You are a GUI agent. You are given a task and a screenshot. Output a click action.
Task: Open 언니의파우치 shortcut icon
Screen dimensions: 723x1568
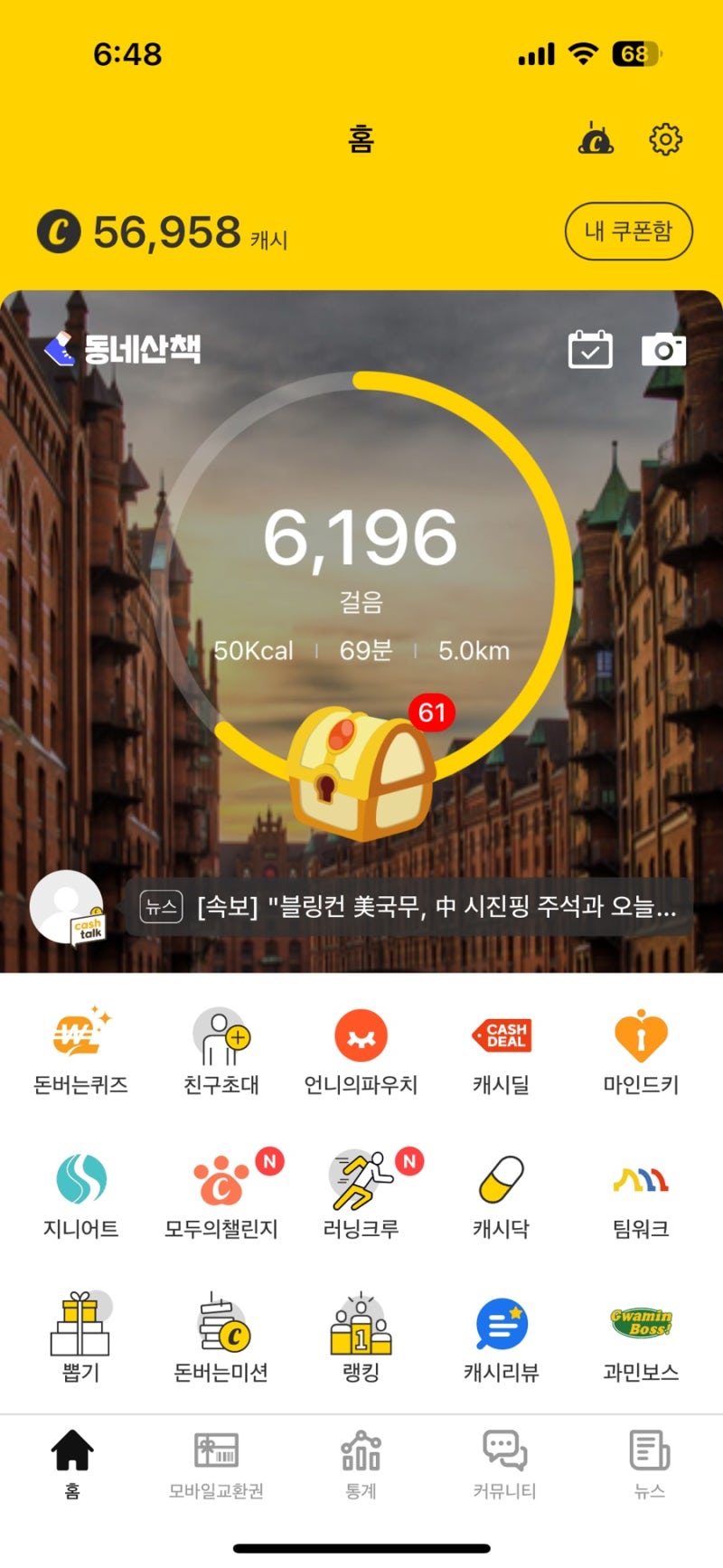[x=360, y=1034]
